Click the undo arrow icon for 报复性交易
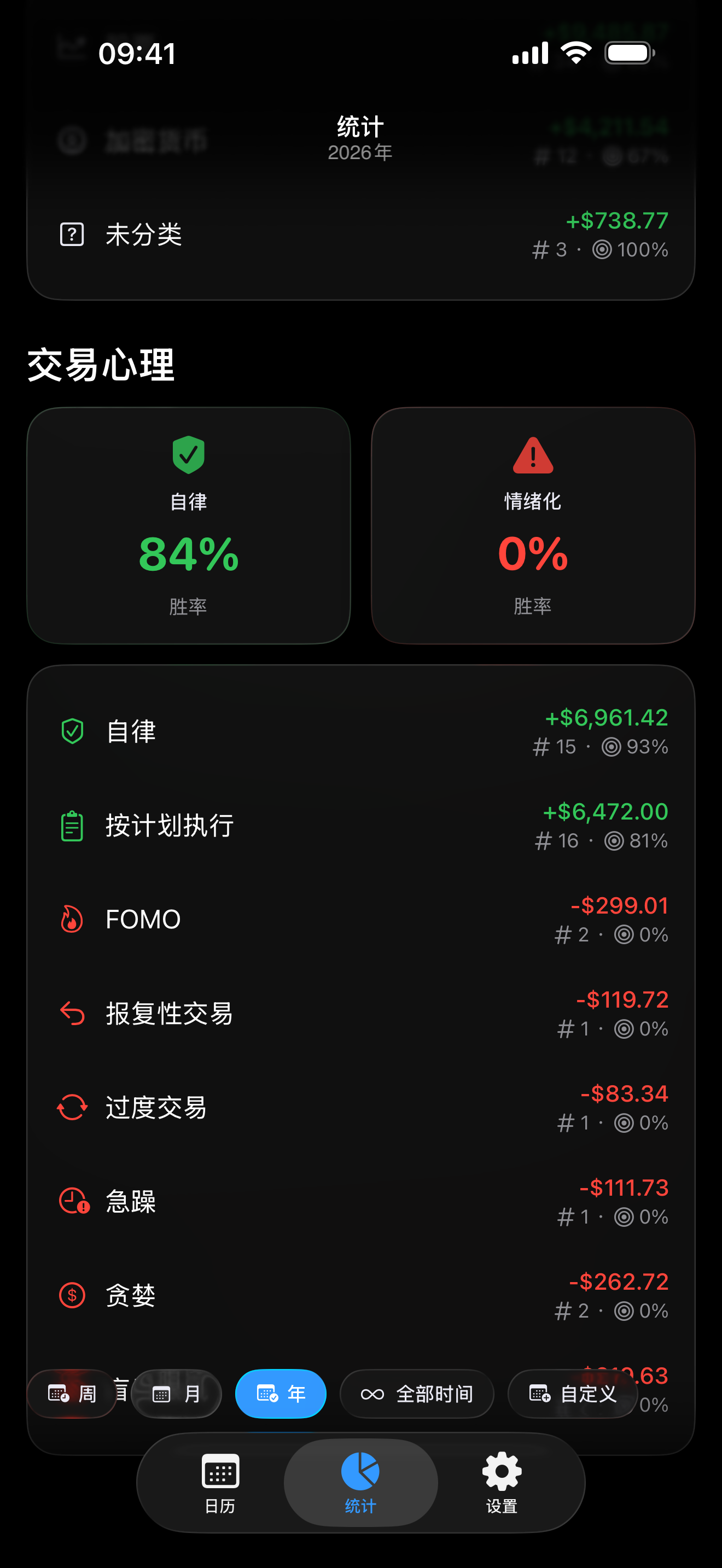Image resolution: width=722 pixels, height=1568 pixels. (x=72, y=1014)
